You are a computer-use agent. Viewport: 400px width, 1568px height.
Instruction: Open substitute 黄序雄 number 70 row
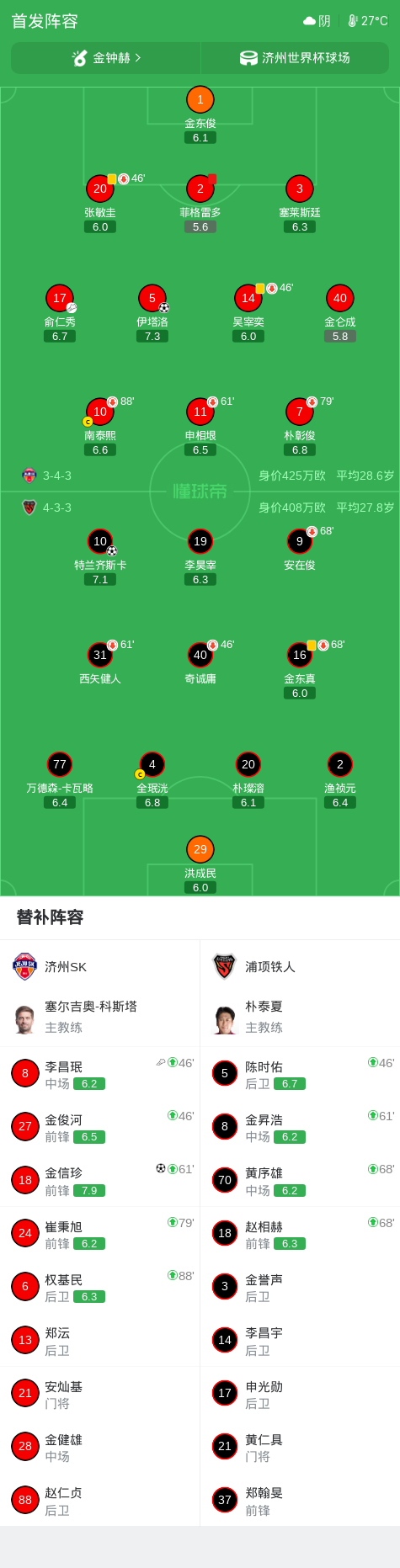coord(300,1180)
